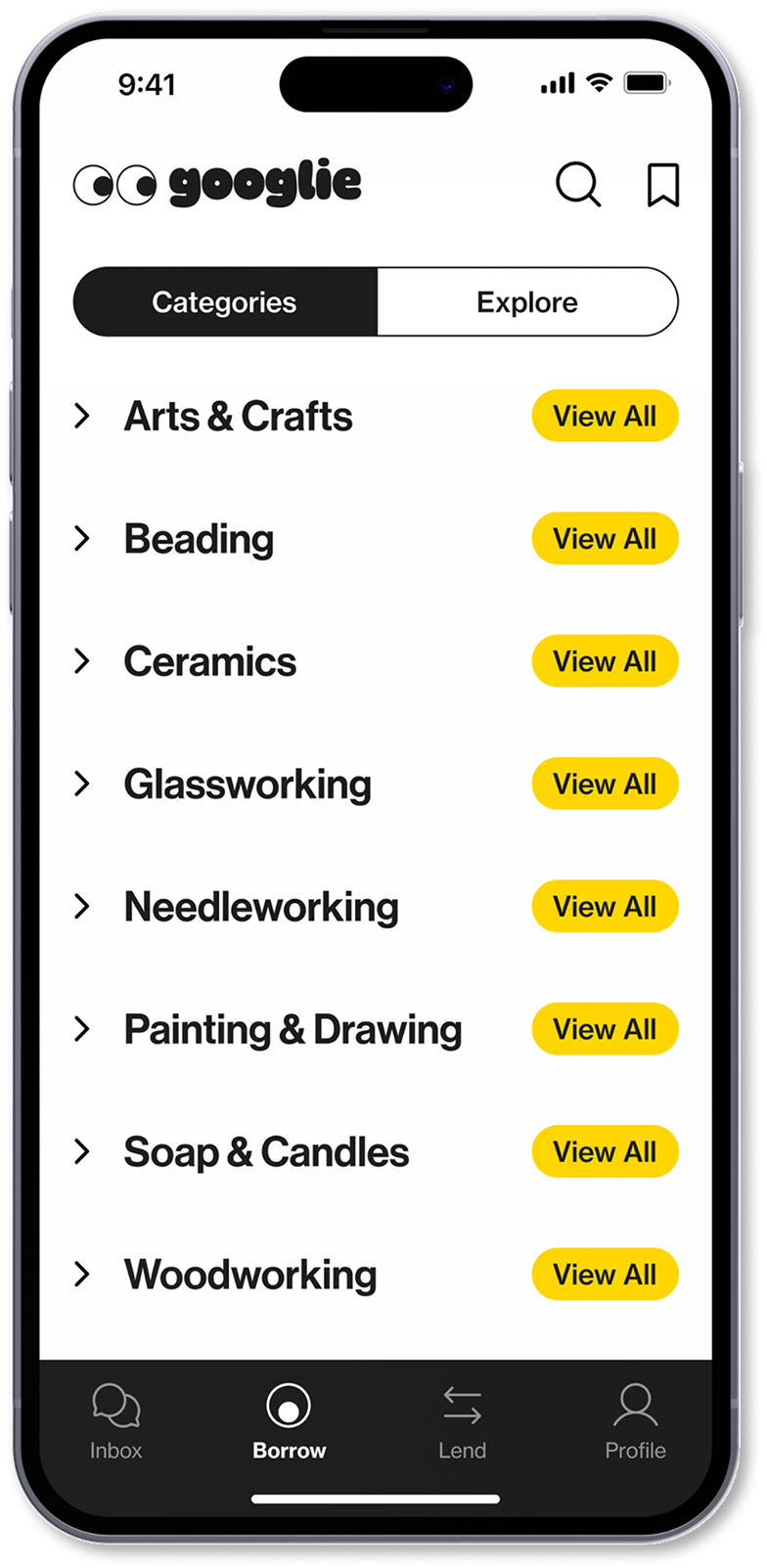Switch to the Explore segment
Screen dimensions: 767x1568
click(526, 302)
